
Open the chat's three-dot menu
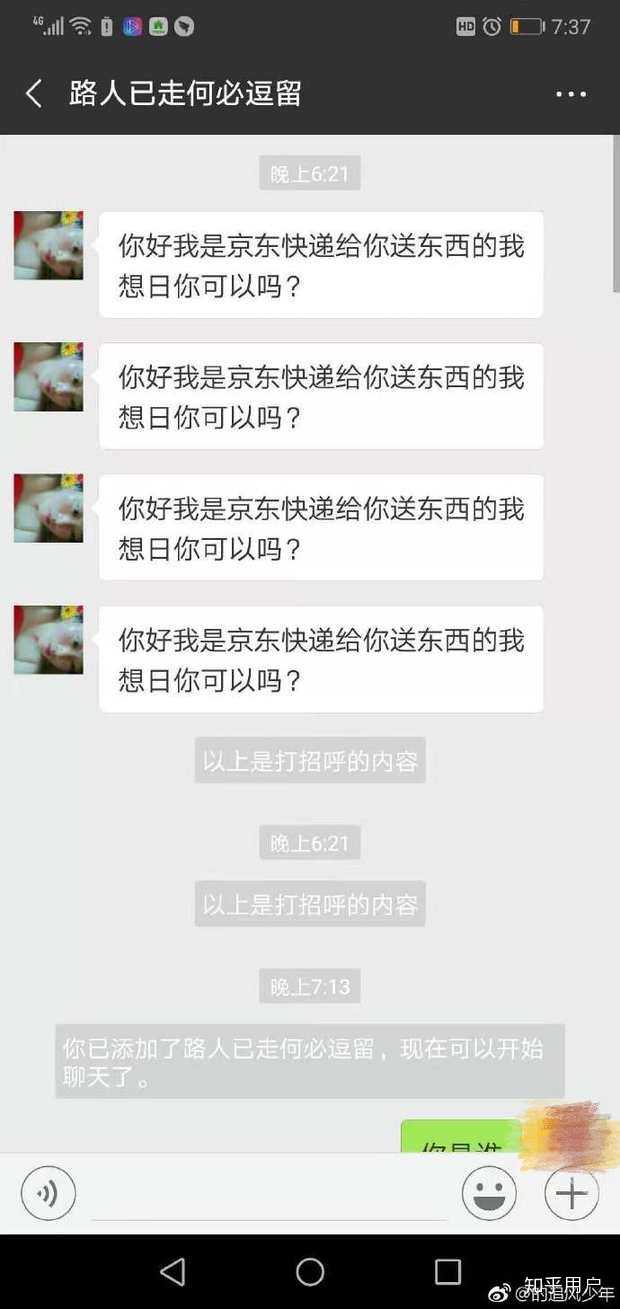click(x=570, y=94)
